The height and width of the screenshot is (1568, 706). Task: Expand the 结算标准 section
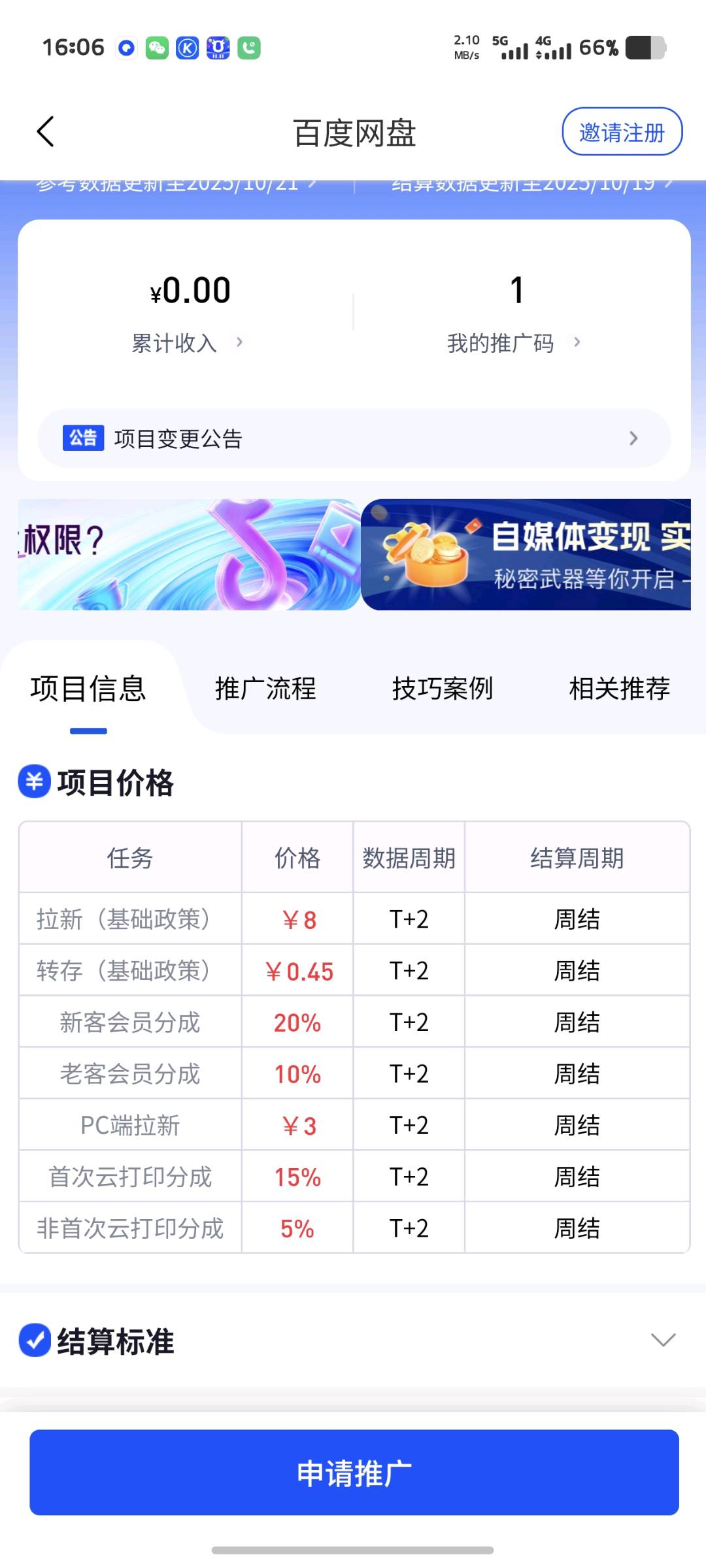(663, 1341)
